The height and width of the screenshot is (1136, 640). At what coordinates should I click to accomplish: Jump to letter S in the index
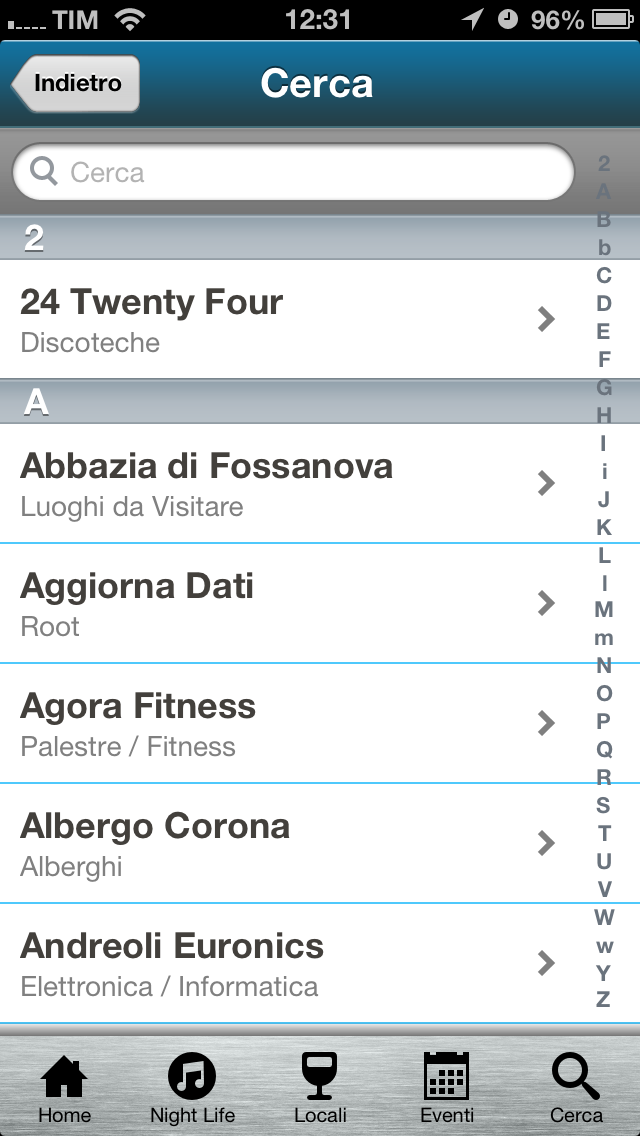[603, 805]
